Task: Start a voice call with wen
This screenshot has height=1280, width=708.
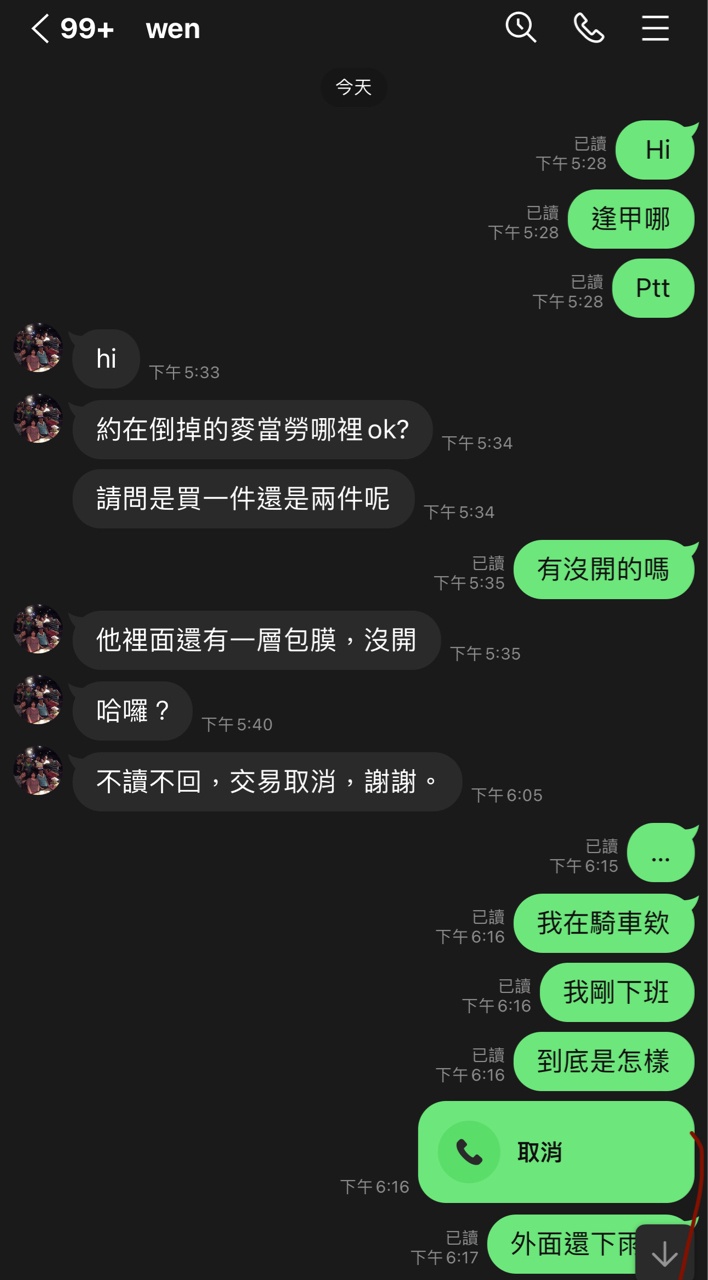Action: pyautogui.click(x=589, y=28)
